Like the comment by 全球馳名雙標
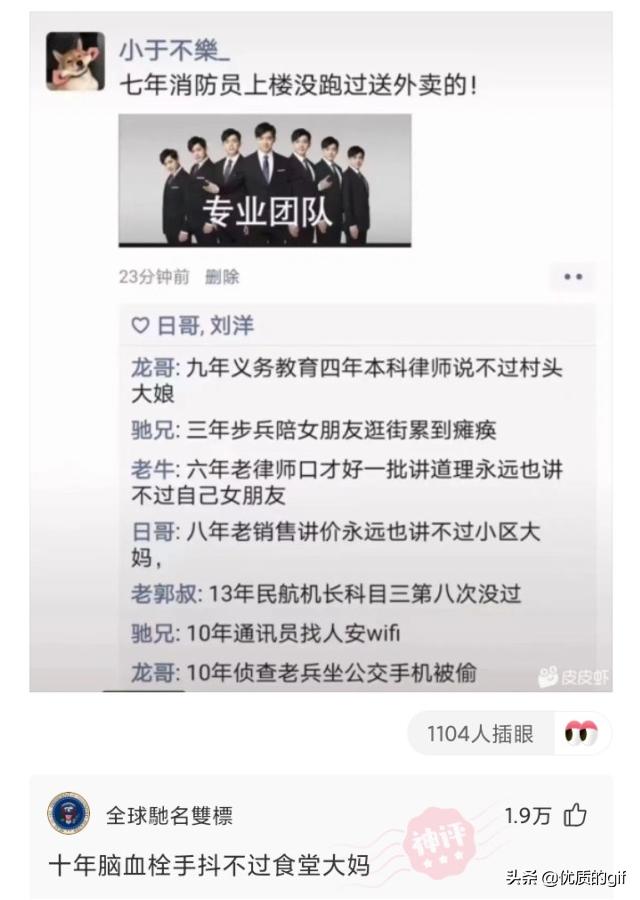Screen dimensions: 640x900 pyautogui.click(x=575, y=815)
